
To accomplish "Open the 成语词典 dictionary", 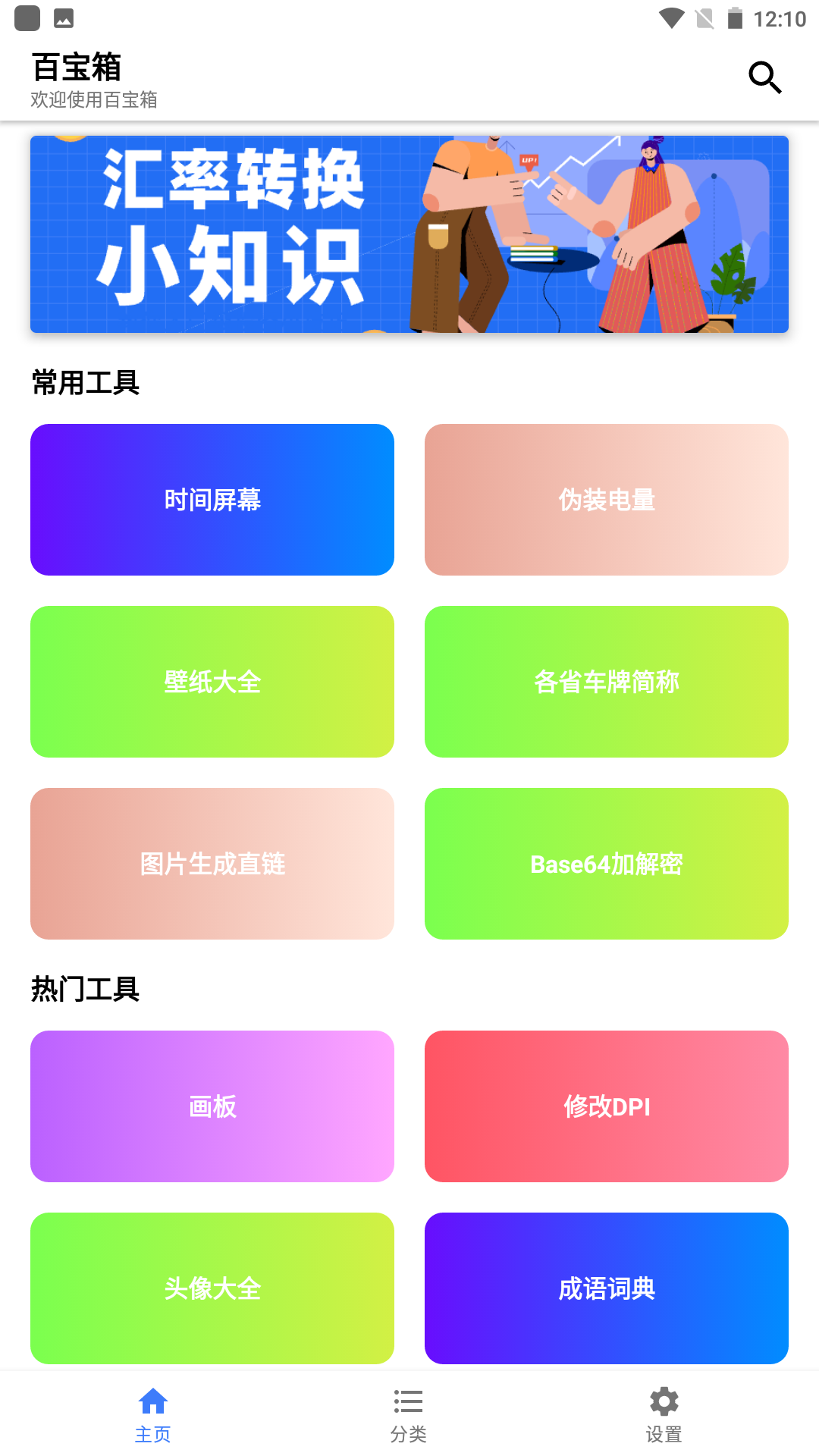I will point(607,1288).
